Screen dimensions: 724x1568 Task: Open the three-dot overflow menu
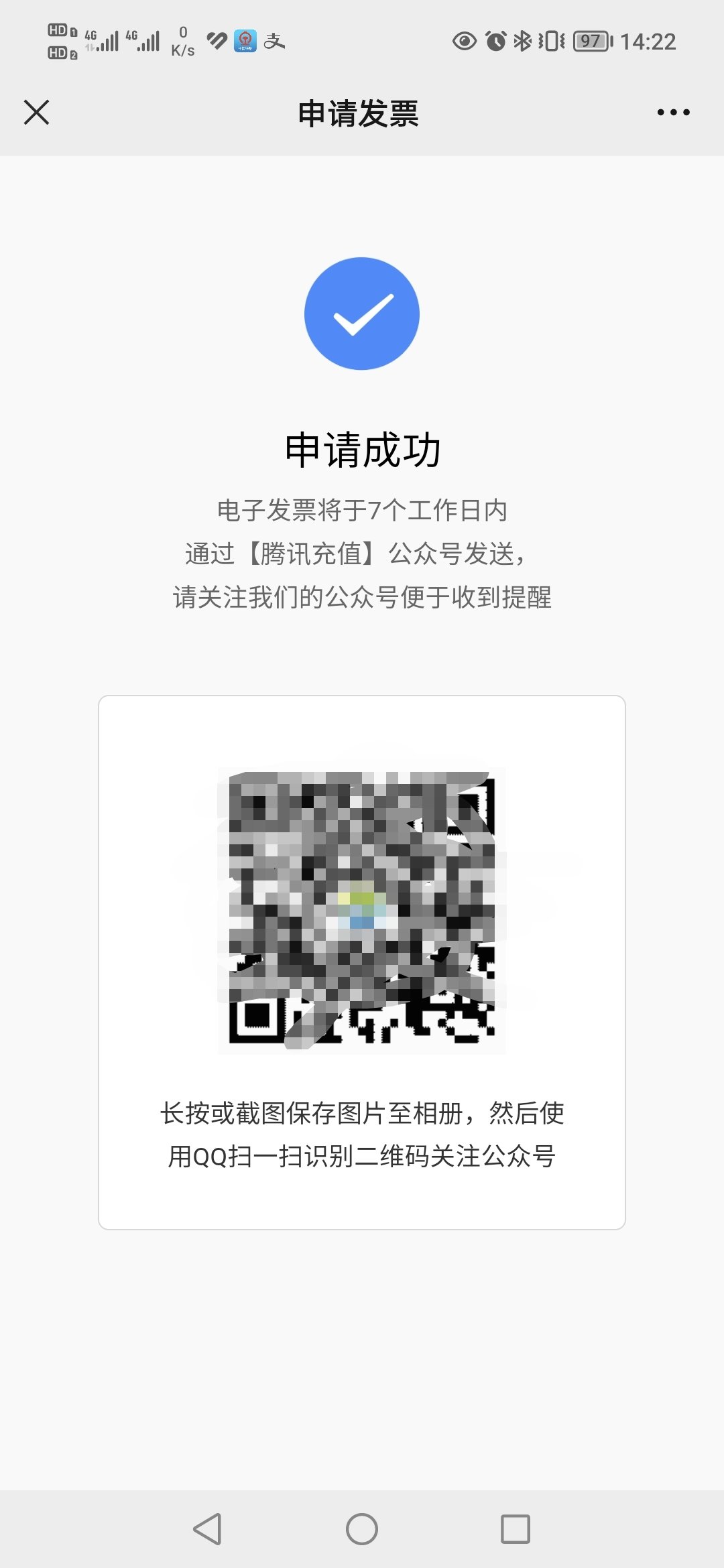(673, 112)
